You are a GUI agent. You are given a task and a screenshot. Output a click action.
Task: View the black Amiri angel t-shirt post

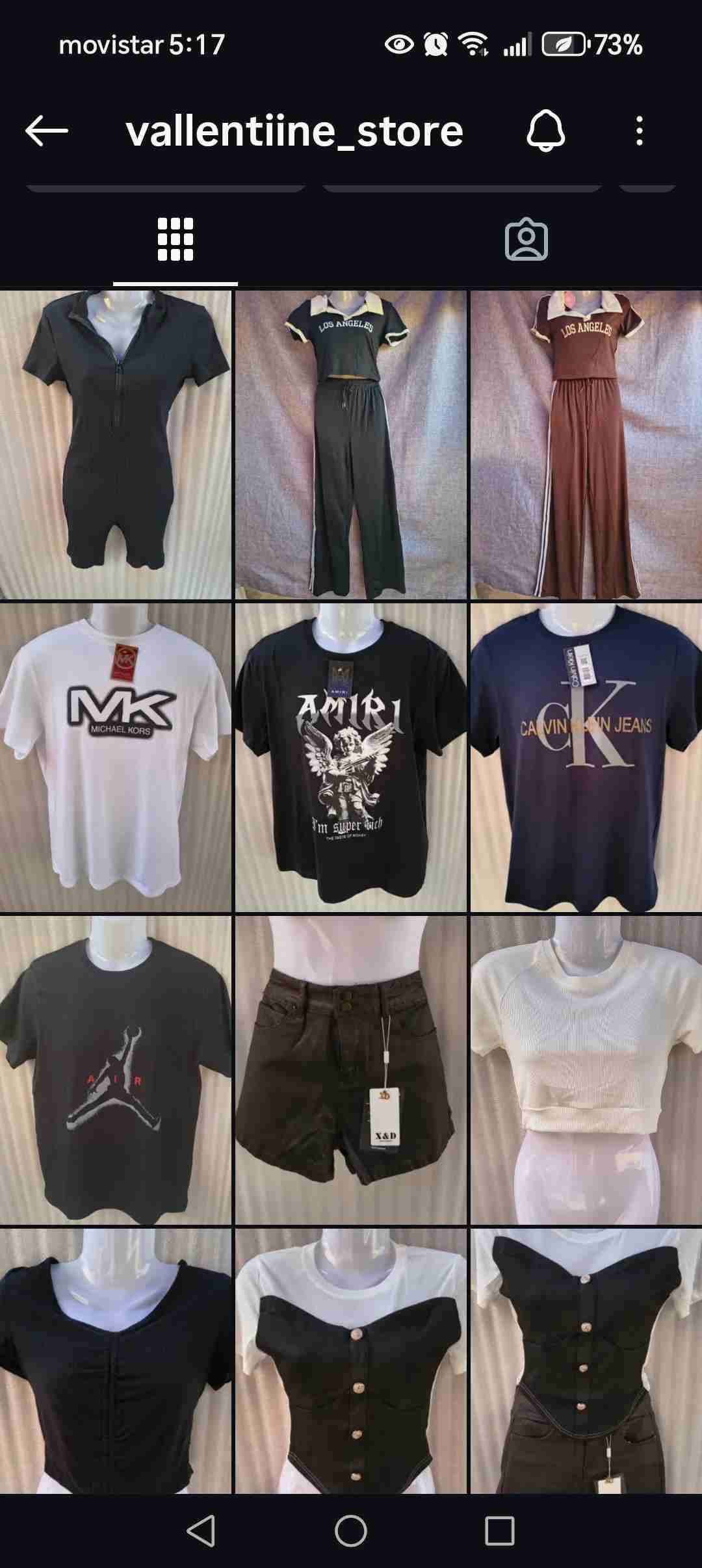click(x=351, y=757)
